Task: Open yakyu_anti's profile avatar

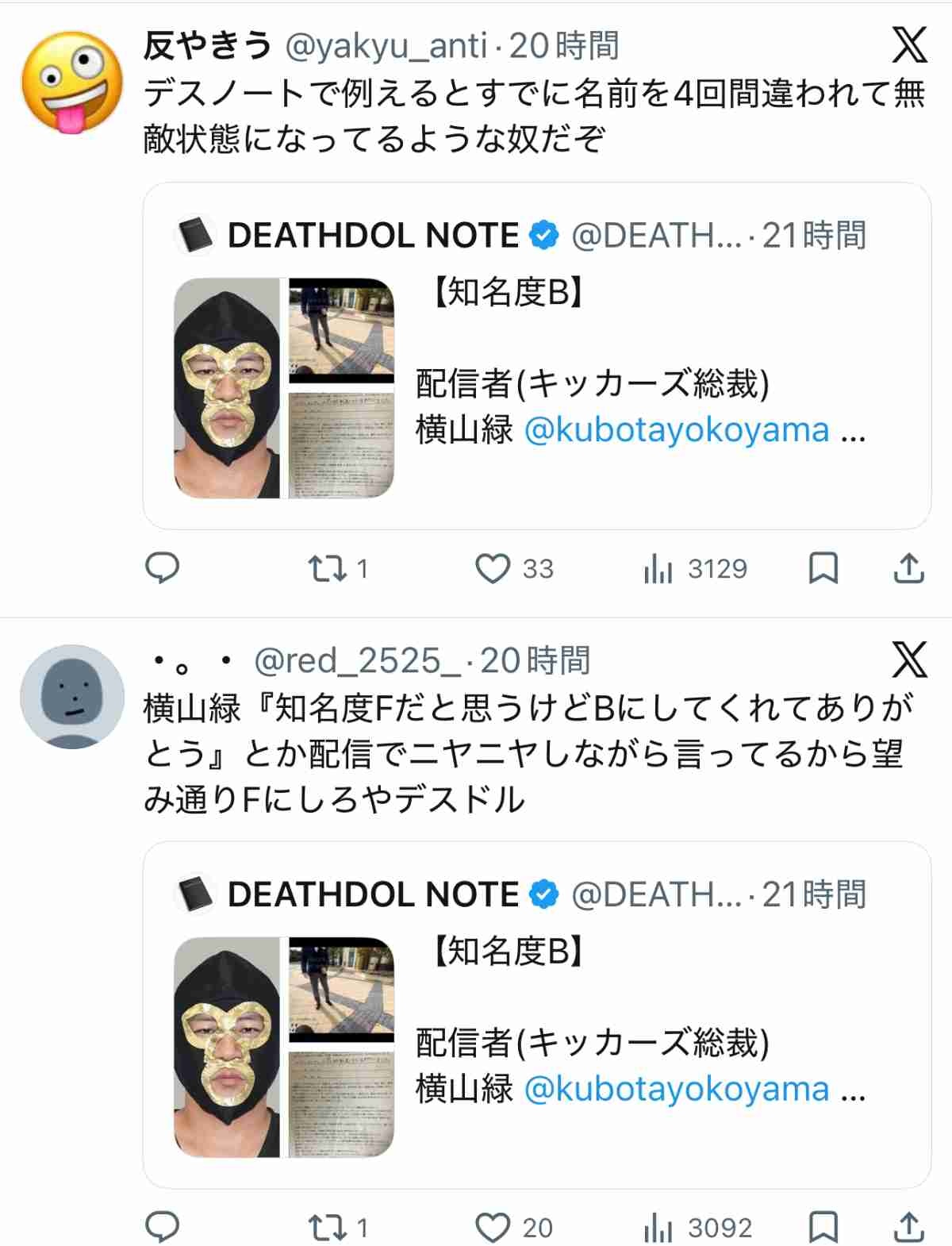Action: pos(71,83)
